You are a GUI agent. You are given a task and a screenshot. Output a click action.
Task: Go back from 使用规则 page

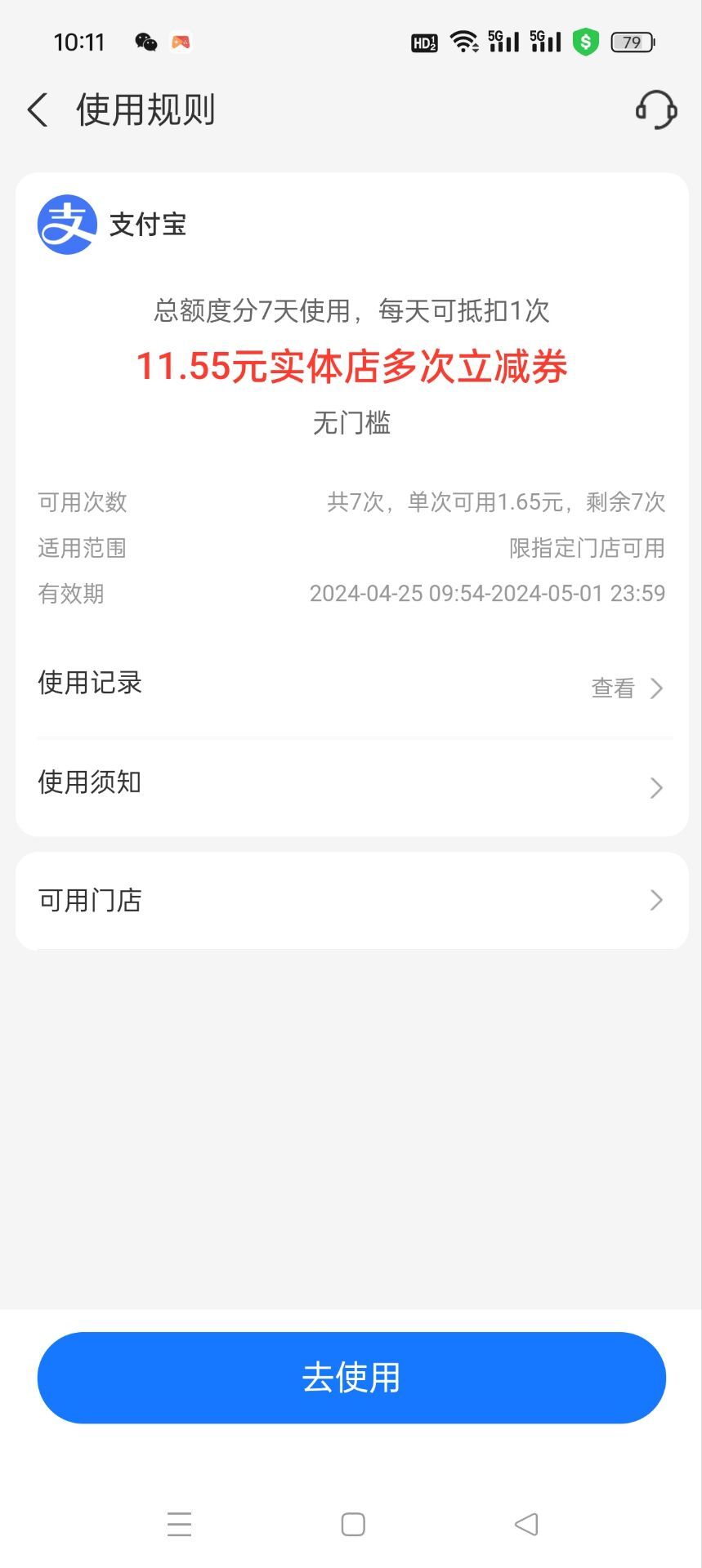coord(38,109)
